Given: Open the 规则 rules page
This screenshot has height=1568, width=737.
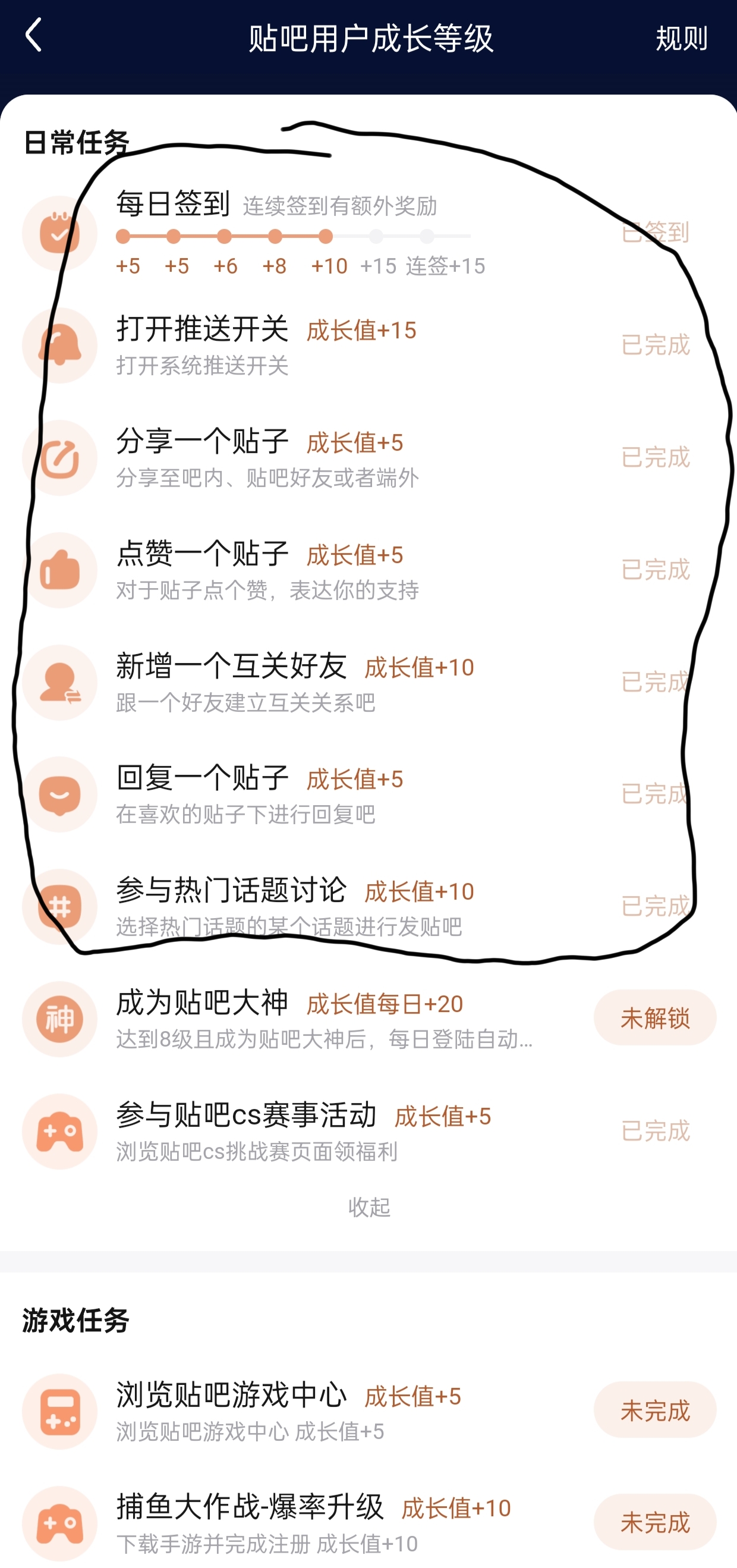Looking at the screenshot, I should 681,37.
